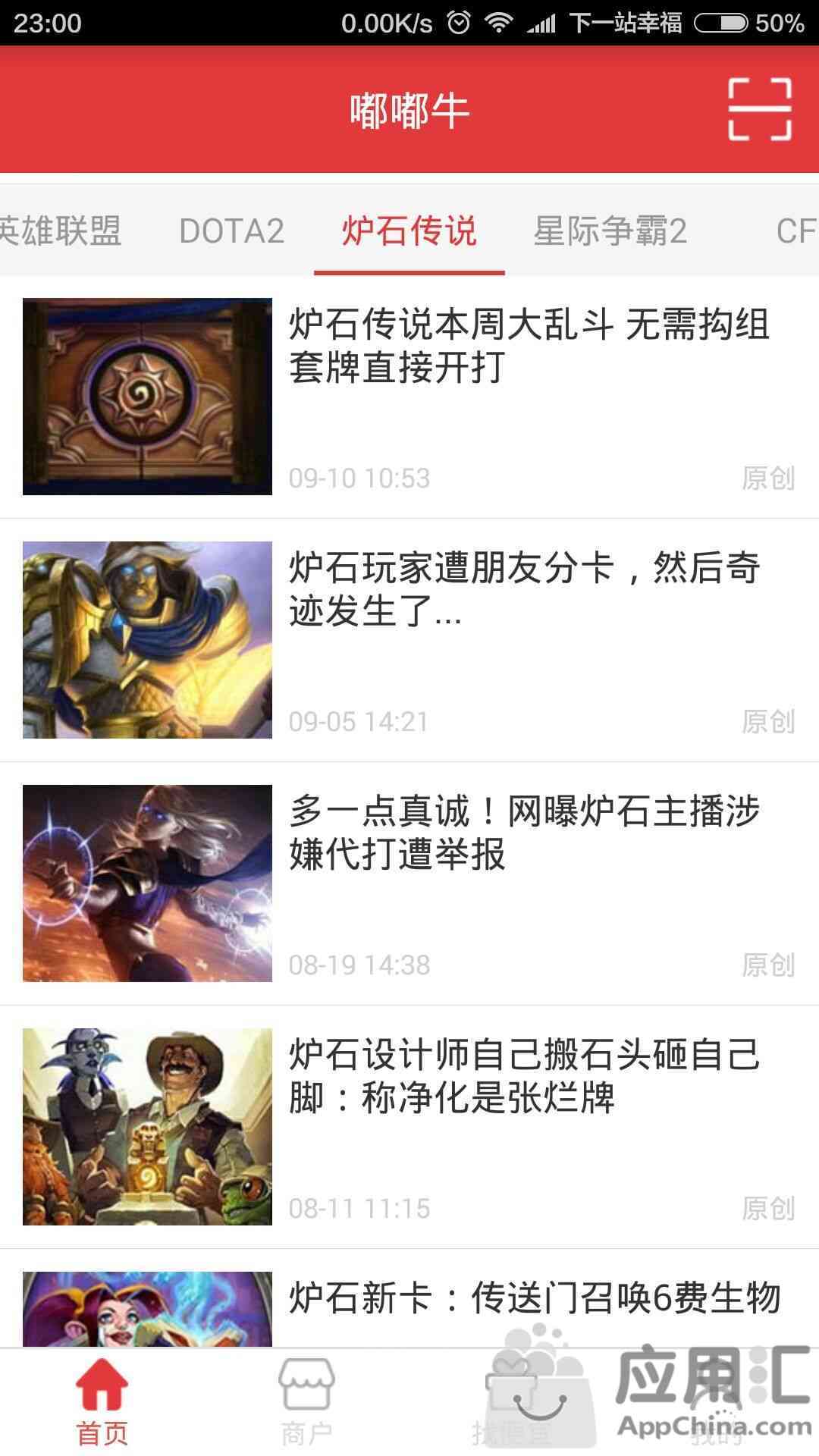Go to the 首页 home tab
Screen dimensions: 819x1456
click(102, 1403)
